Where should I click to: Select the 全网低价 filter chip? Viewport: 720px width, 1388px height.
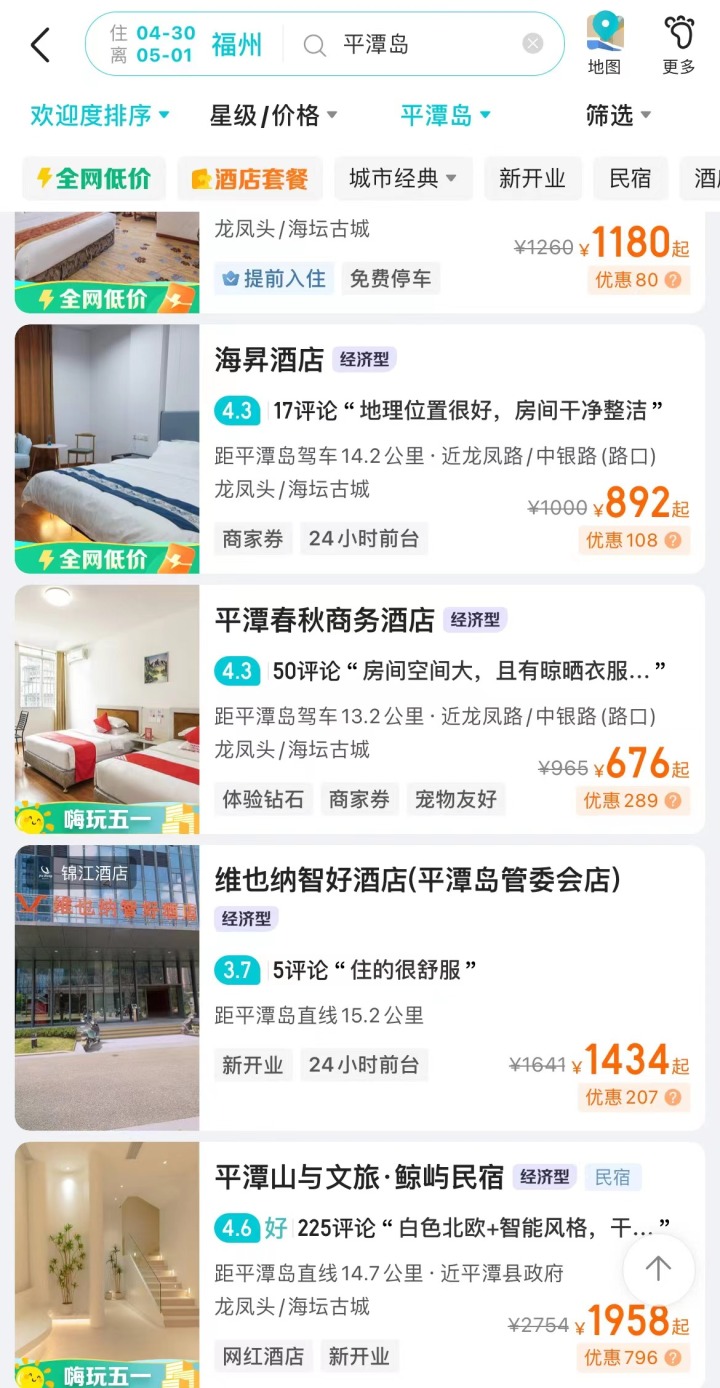tap(94, 179)
